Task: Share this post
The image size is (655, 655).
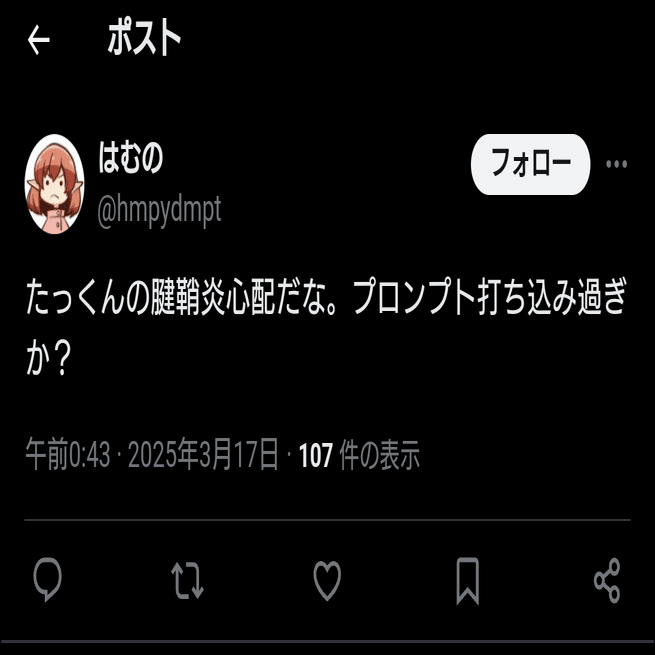Action: click(x=607, y=580)
